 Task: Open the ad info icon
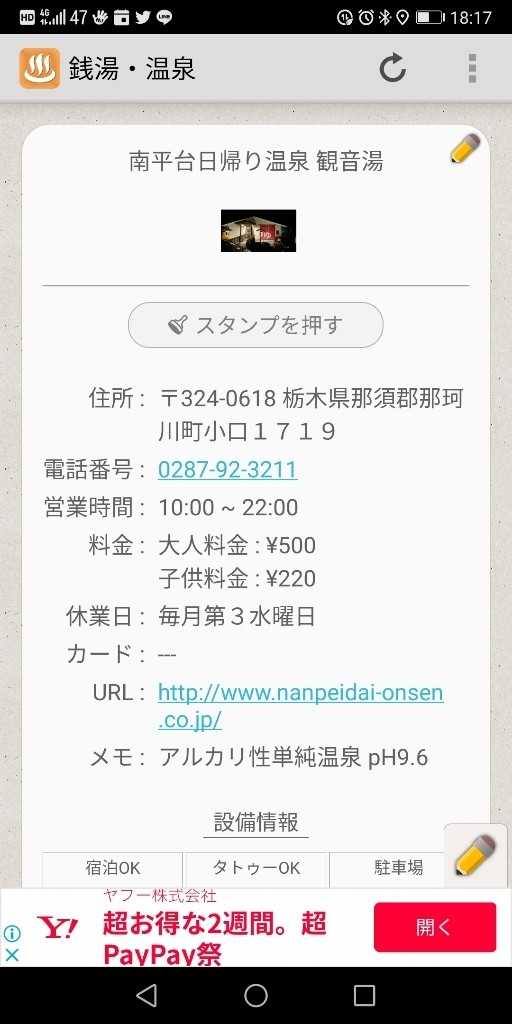tap(12, 934)
